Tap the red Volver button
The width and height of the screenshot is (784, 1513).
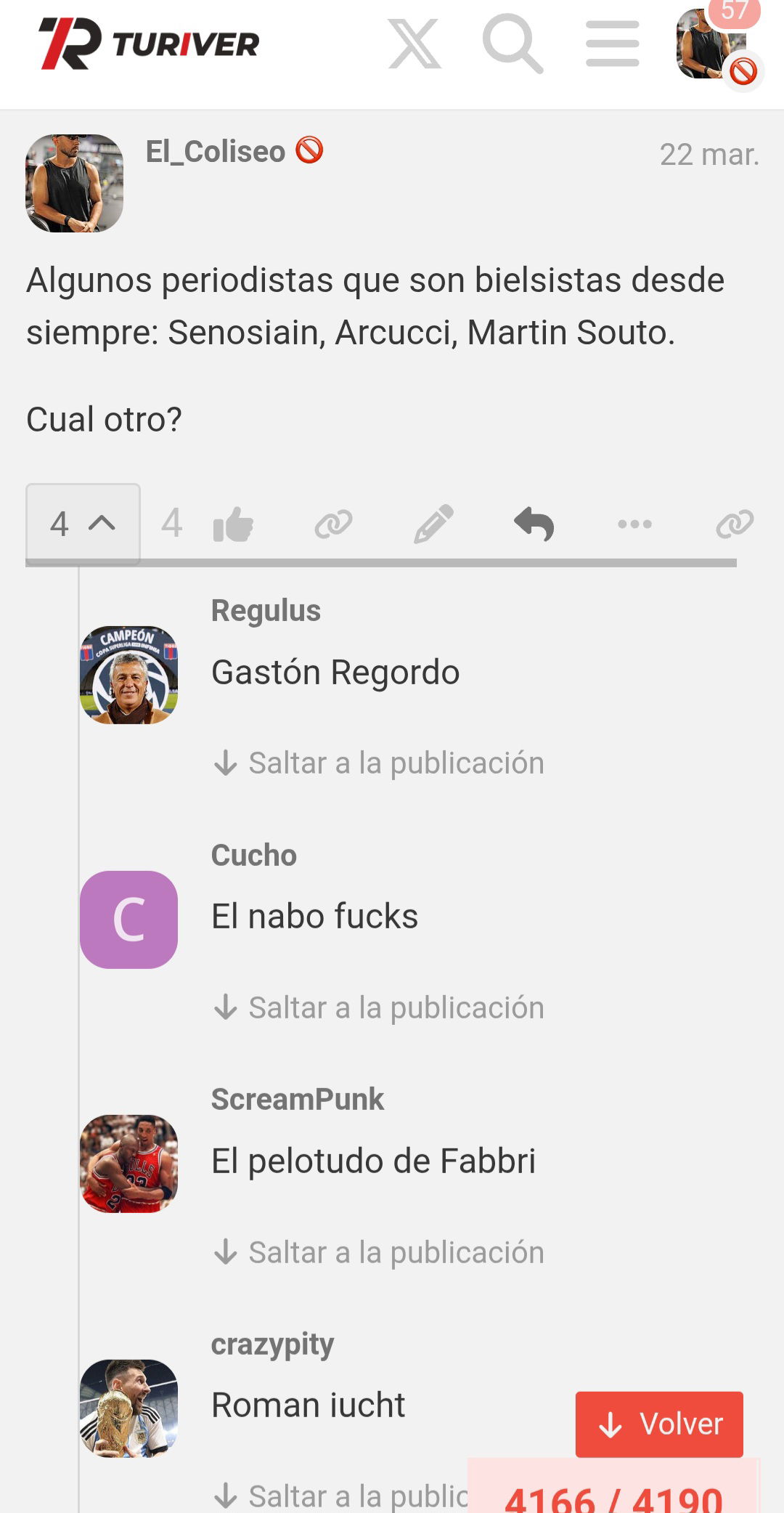tap(659, 1424)
